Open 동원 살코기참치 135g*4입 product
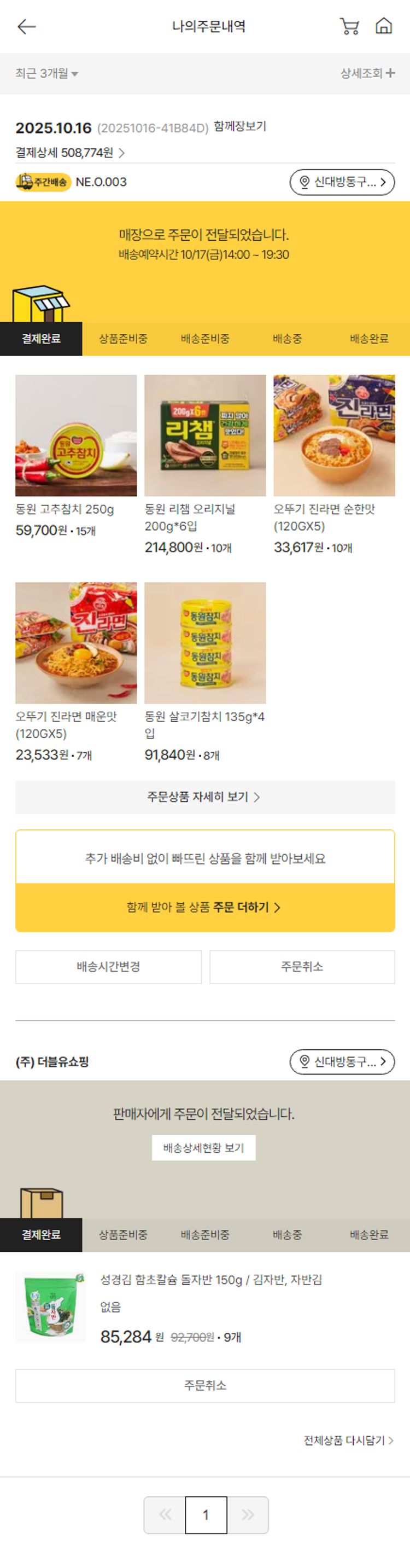 (205, 643)
